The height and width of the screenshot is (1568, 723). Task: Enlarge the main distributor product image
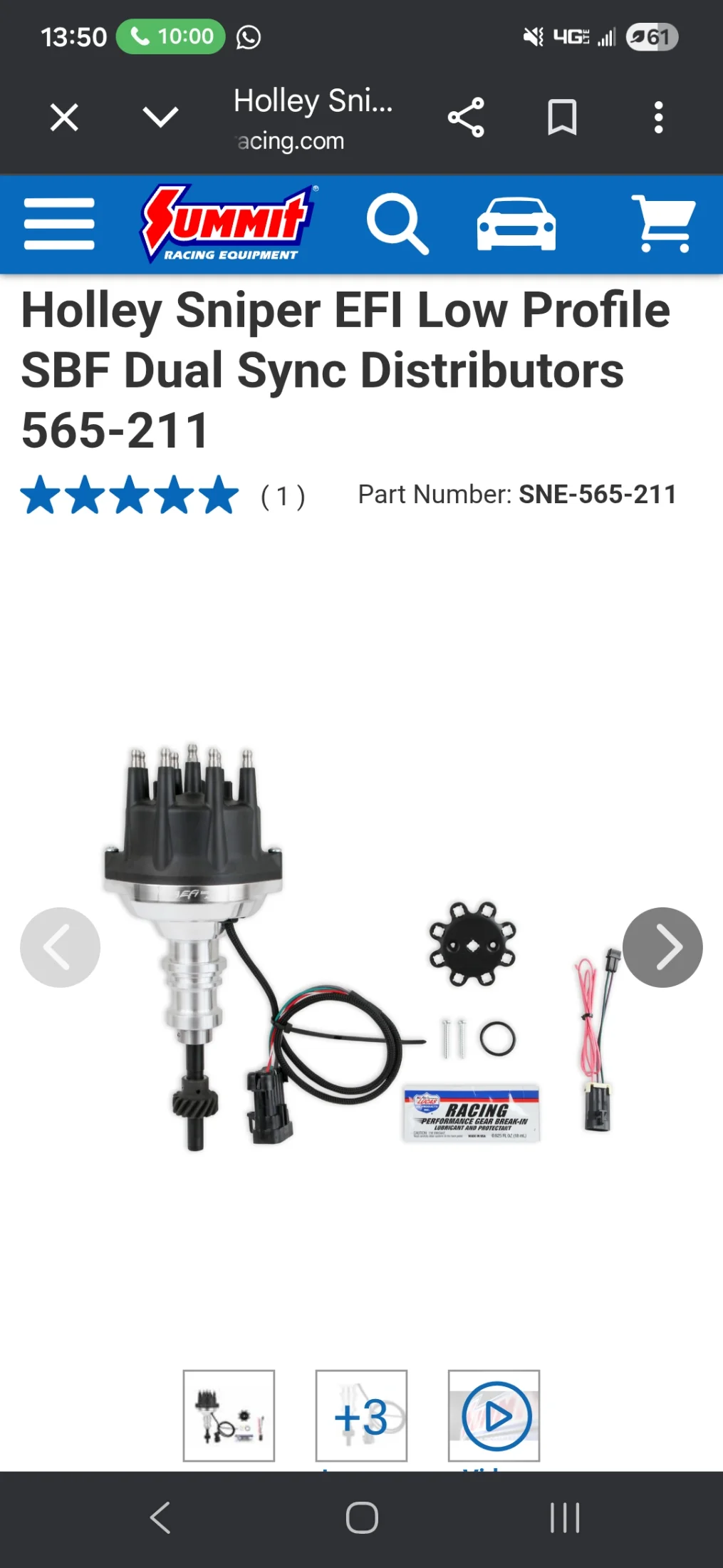(362, 948)
